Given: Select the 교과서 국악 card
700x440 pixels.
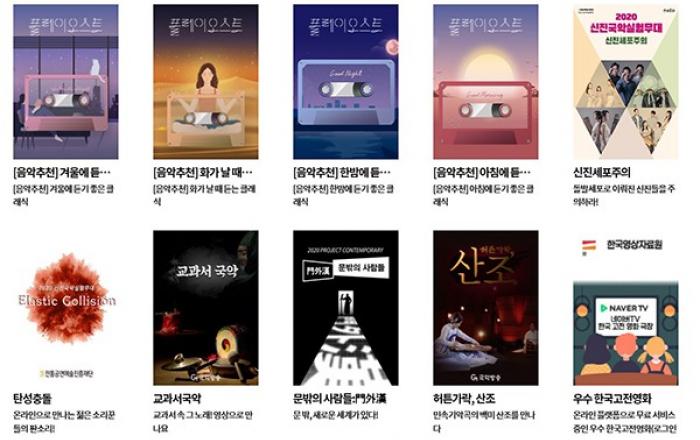Looking at the screenshot, I should pos(206,308).
